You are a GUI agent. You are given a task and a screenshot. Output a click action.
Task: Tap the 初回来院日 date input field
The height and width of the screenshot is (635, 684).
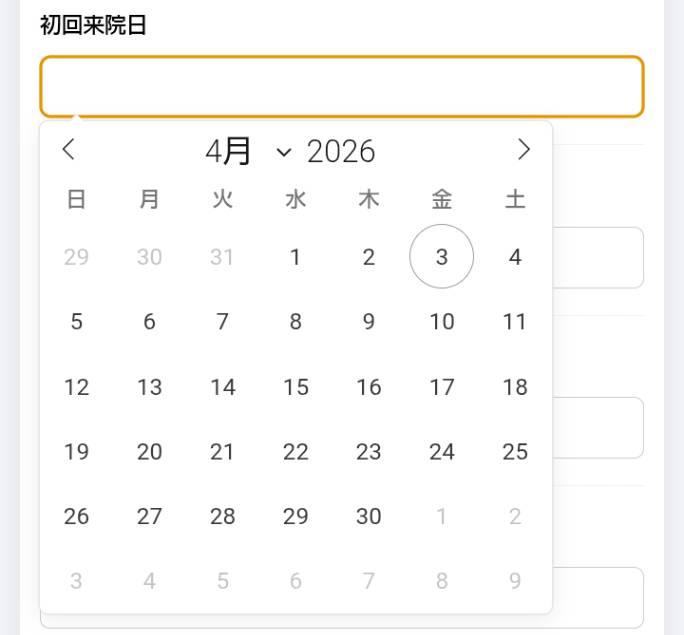click(341, 87)
